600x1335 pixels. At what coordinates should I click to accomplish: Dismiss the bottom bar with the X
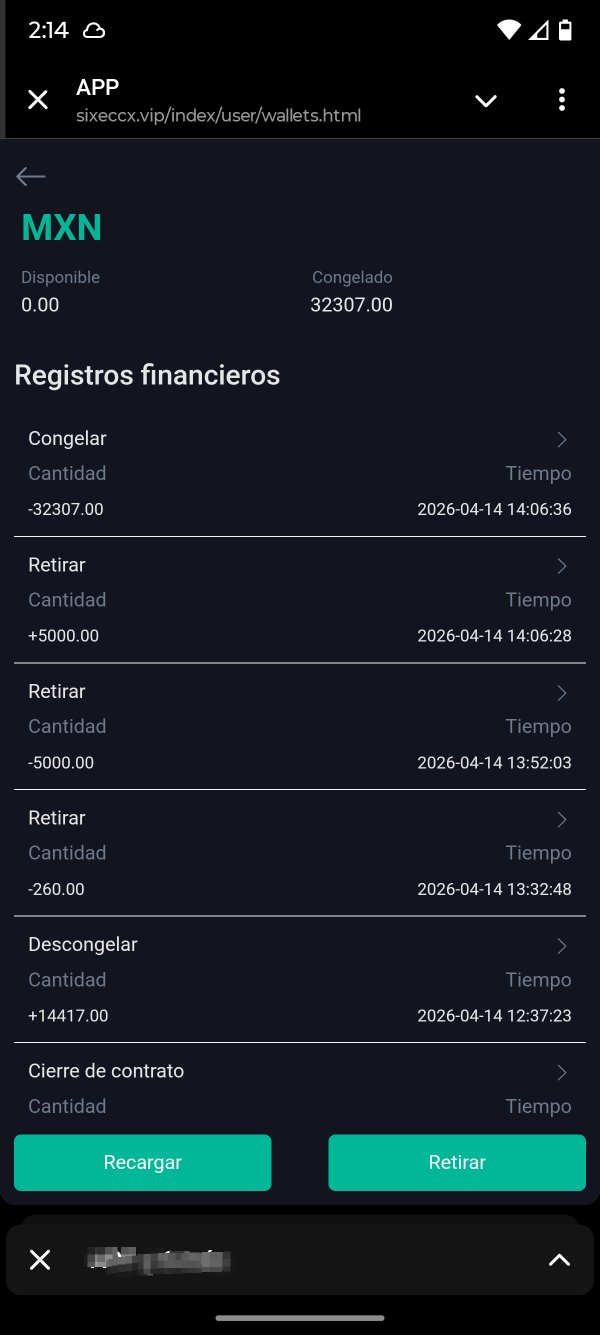pyautogui.click(x=40, y=1260)
